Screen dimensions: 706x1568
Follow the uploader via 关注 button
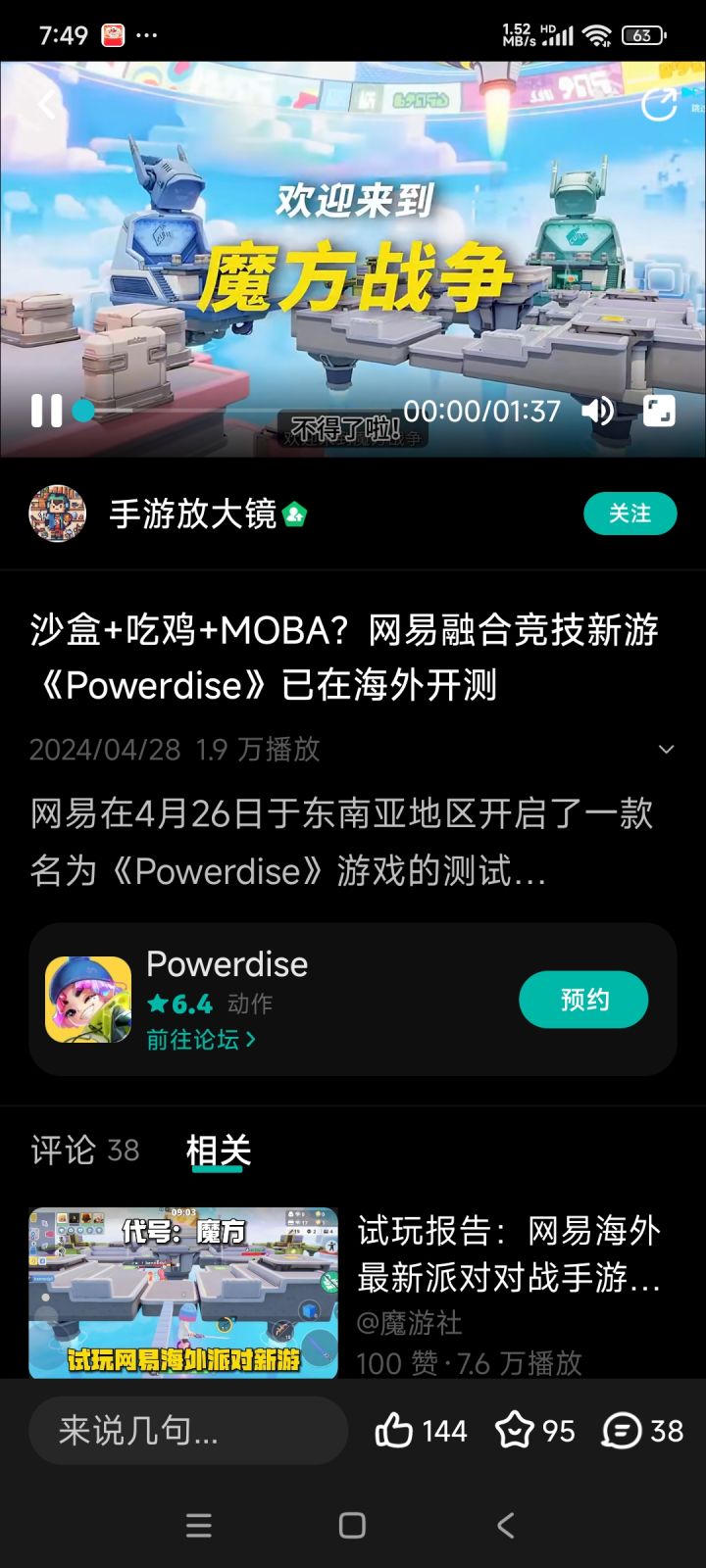click(x=630, y=513)
